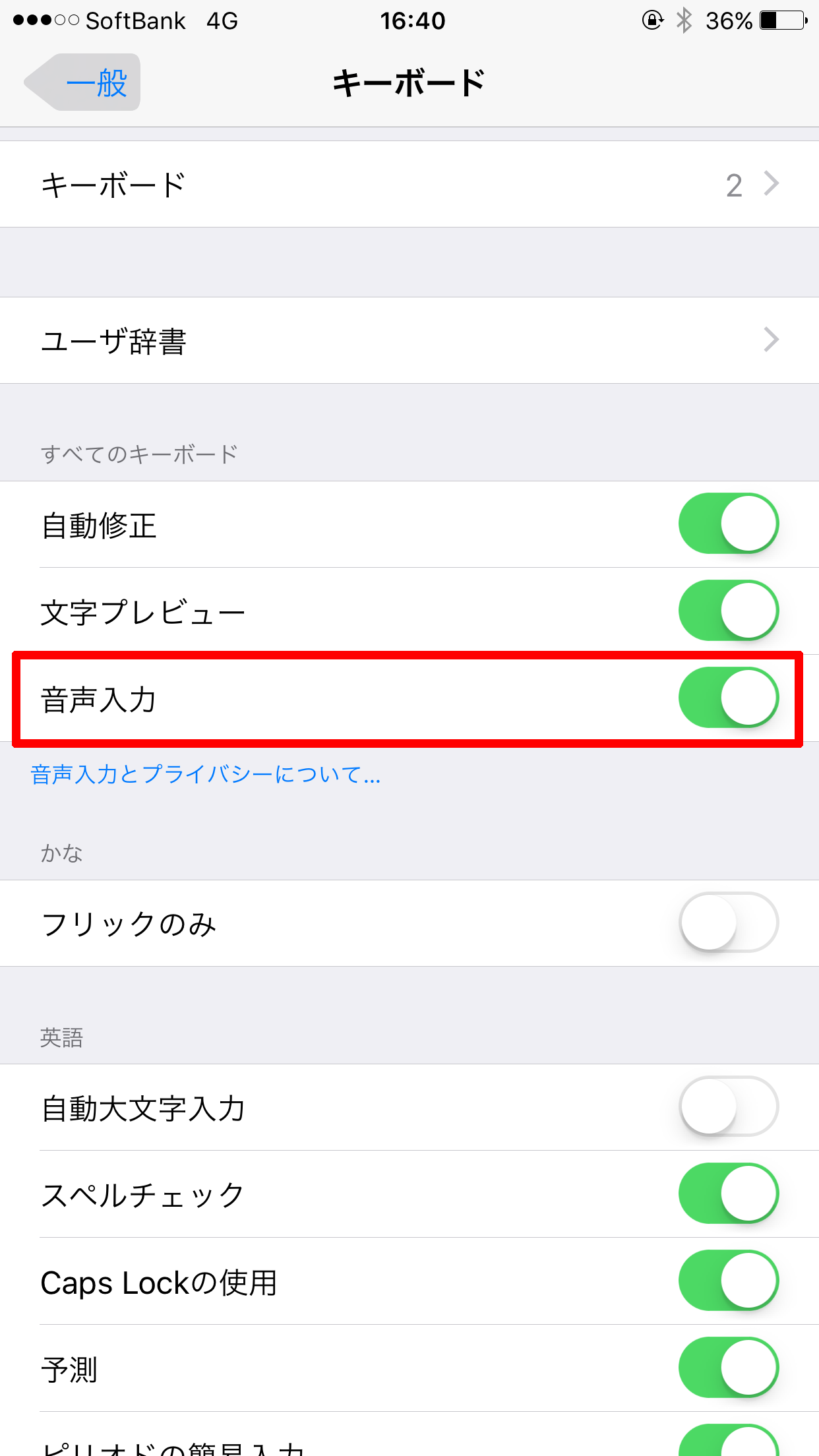This screenshot has height=1456, width=819.
Task: Turn on 自動大文字入力
Action: click(x=728, y=1107)
